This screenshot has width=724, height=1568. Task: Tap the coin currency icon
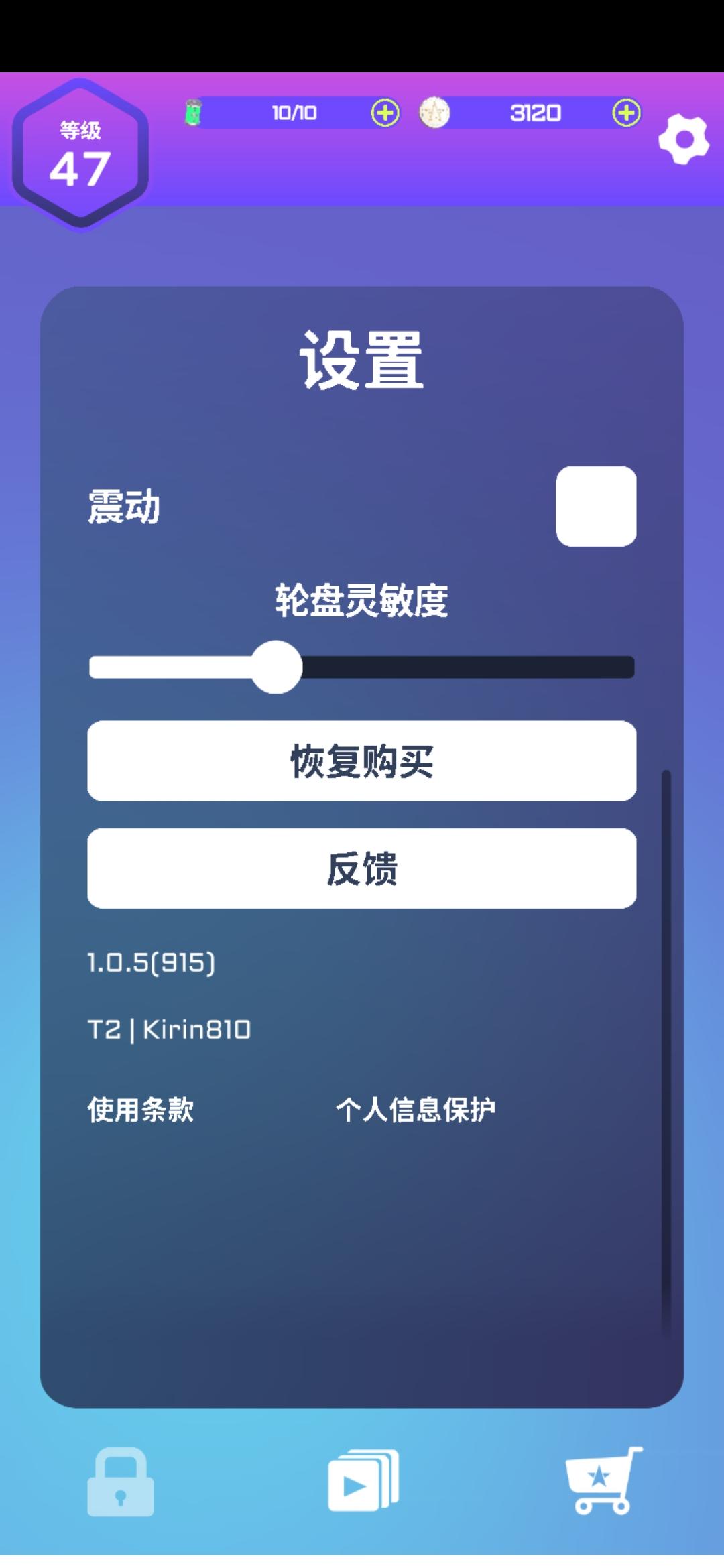click(x=432, y=113)
